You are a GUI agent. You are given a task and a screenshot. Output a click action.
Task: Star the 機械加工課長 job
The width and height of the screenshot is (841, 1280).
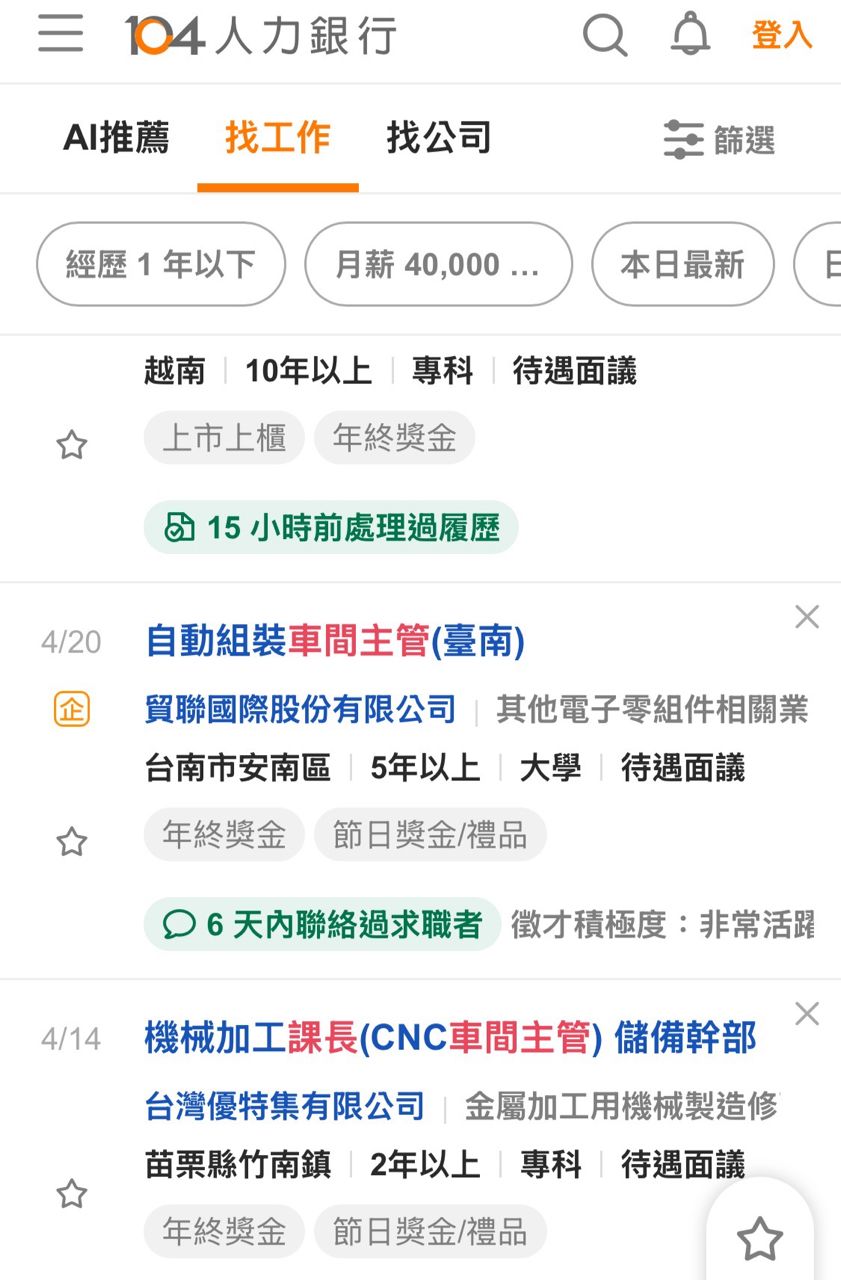(71, 1194)
